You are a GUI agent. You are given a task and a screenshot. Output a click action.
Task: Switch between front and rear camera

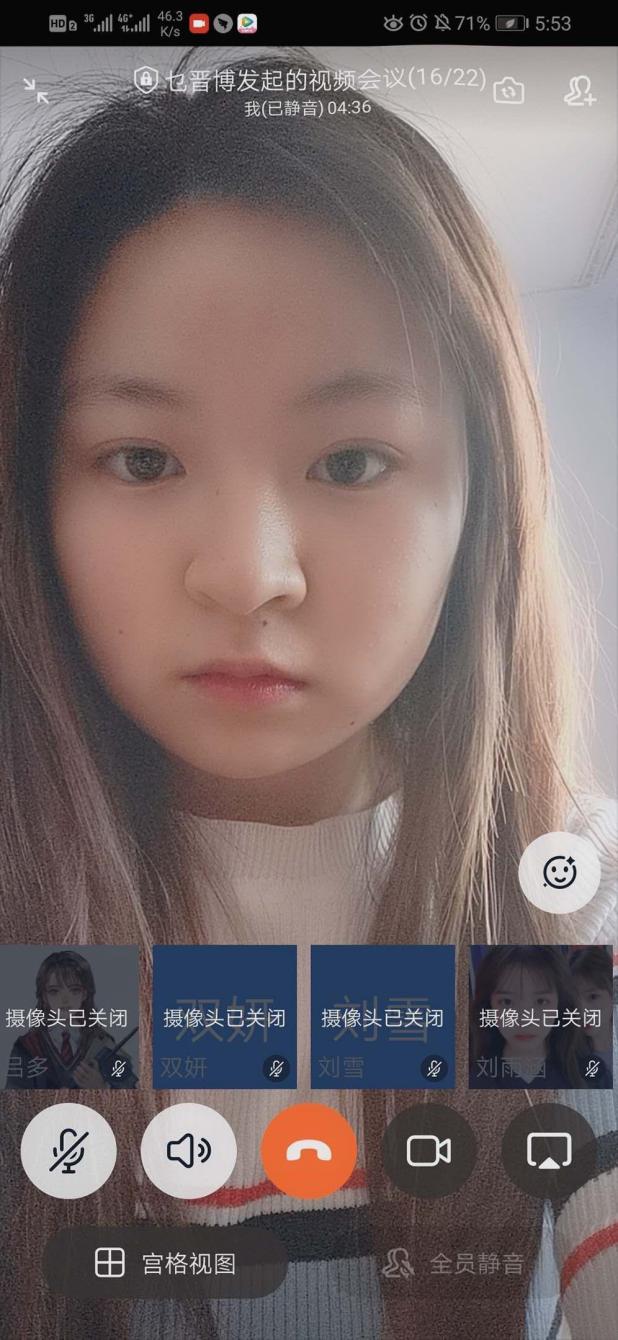(x=509, y=91)
